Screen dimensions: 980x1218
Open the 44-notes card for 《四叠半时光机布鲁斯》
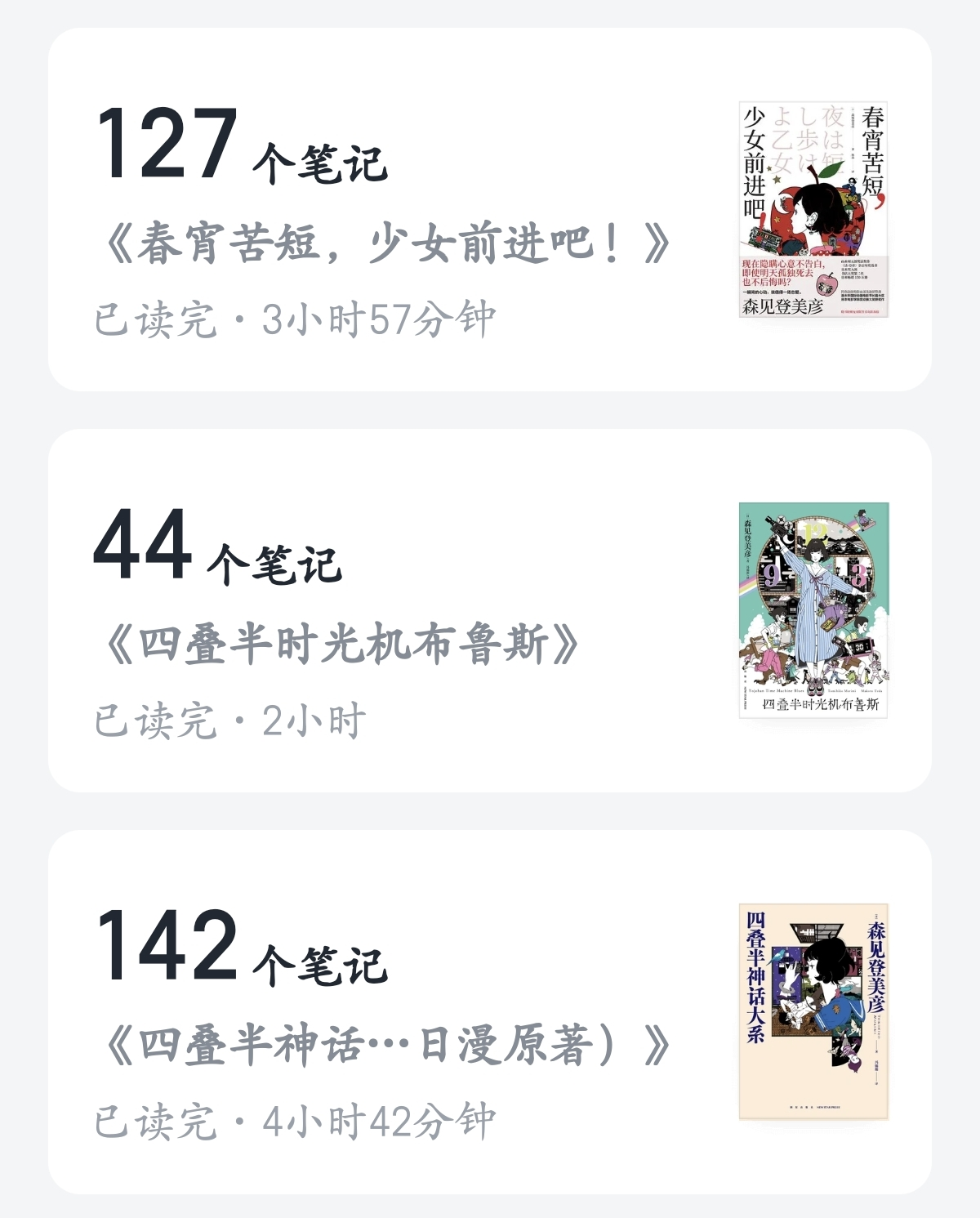490,610
